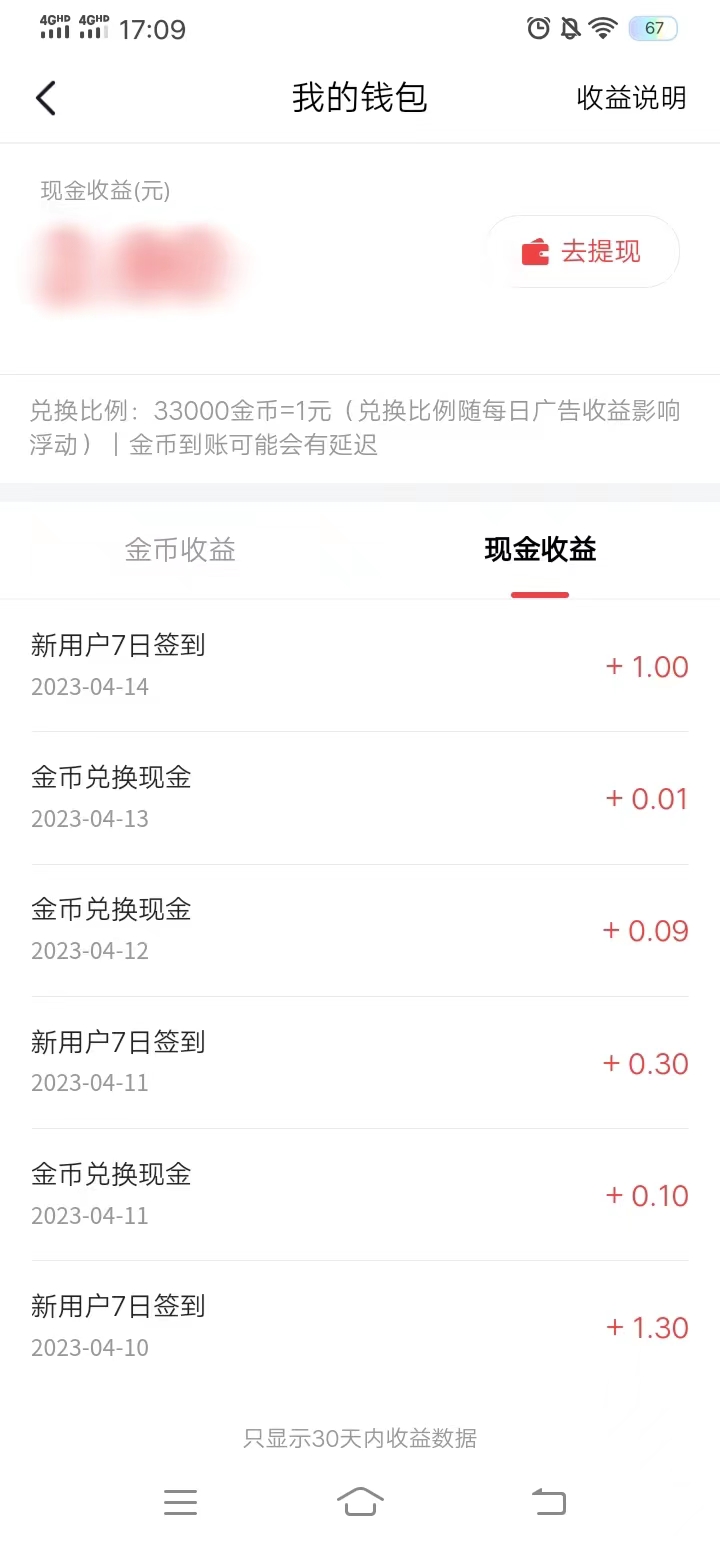Image resolution: width=720 pixels, height=1544 pixels.
Task: Open recent apps with the navigation menu icon
Action: pyautogui.click(x=180, y=1501)
